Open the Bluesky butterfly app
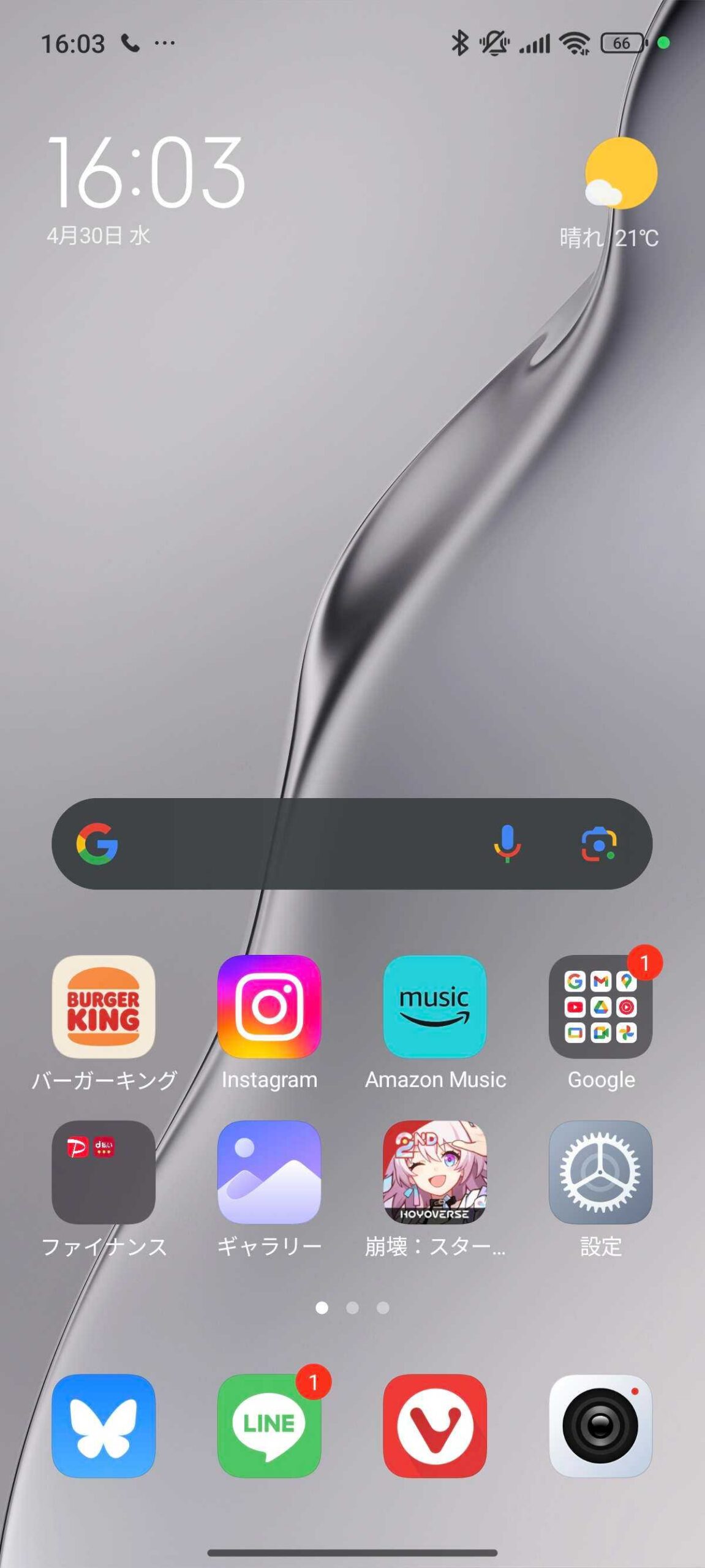This screenshot has width=705, height=1568. click(104, 1426)
